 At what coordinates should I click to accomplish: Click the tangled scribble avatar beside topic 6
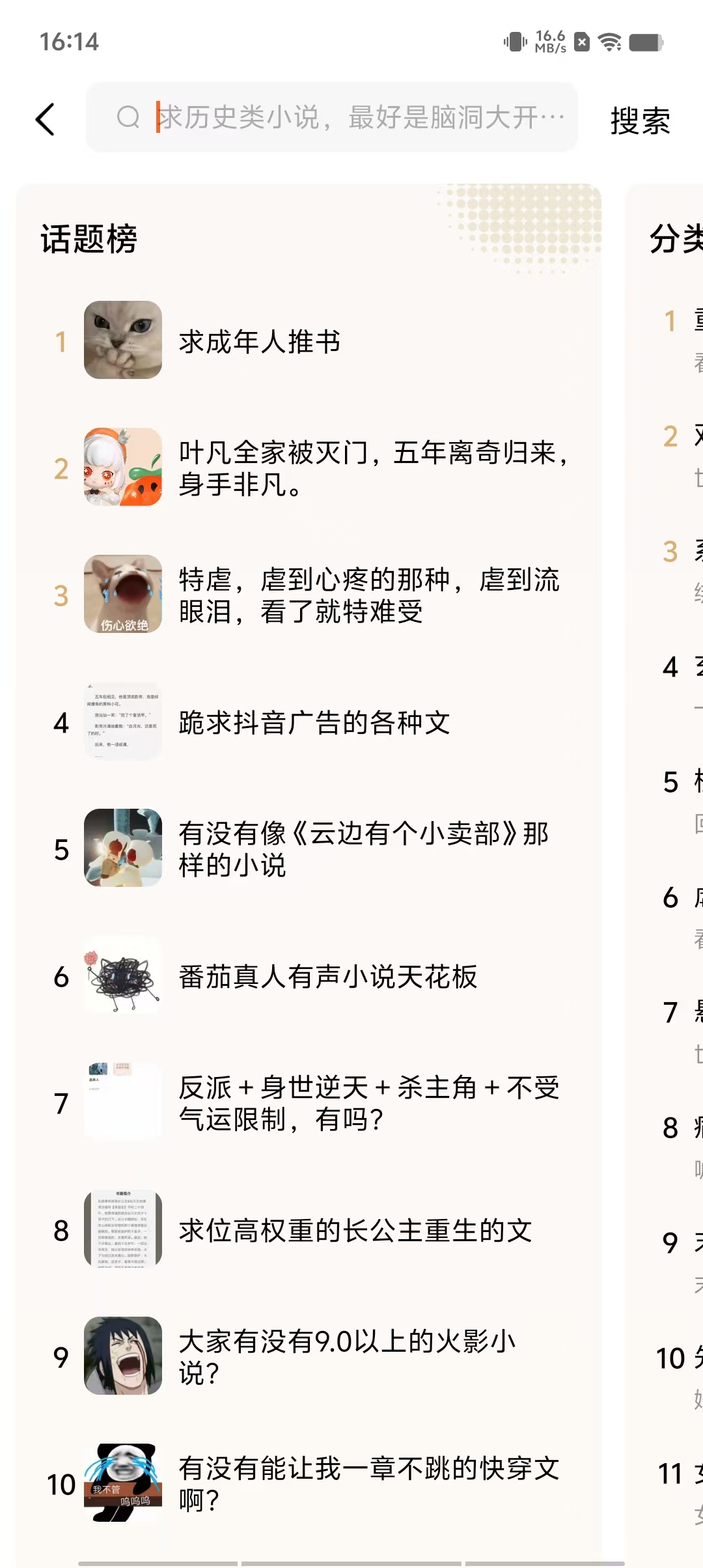tap(123, 975)
